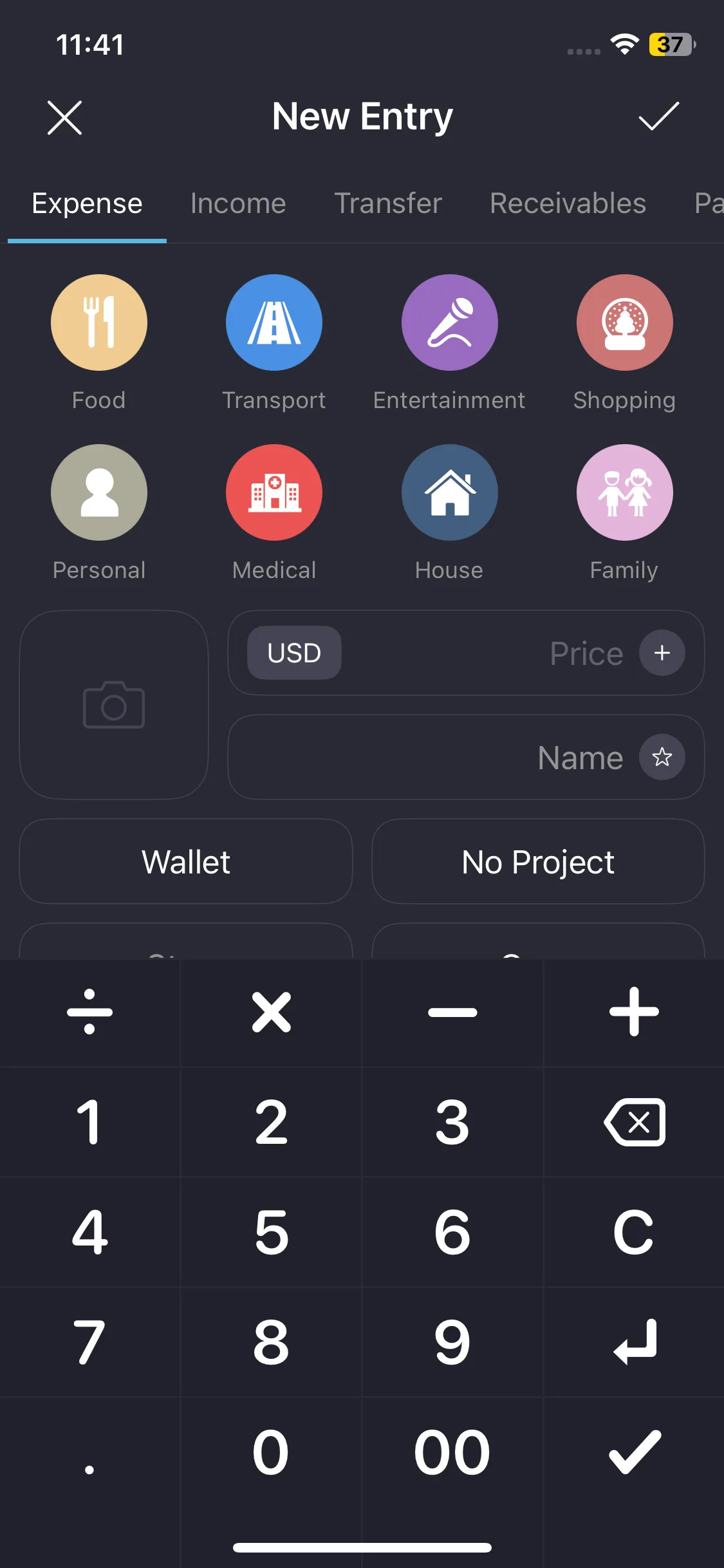724x1568 pixels.
Task: Select the Food category
Action: pyautogui.click(x=99, y=323)
